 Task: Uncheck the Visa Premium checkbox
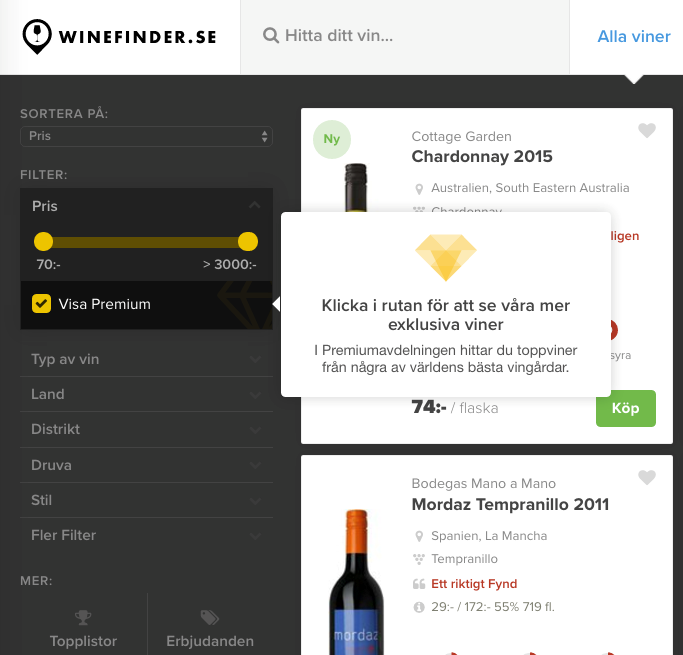pyautogui.click(x=42, y=304)
